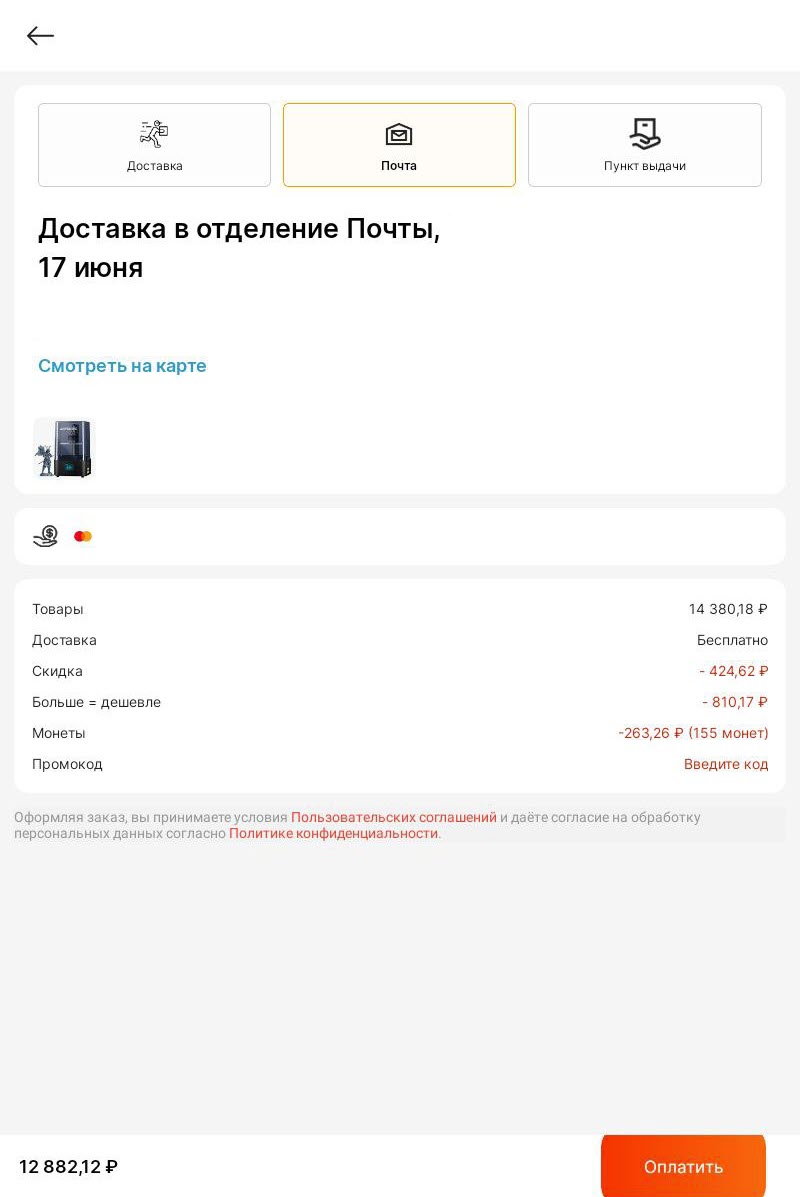Select the Доставка courier option
800x1197 pixels.
click(154, 145)
